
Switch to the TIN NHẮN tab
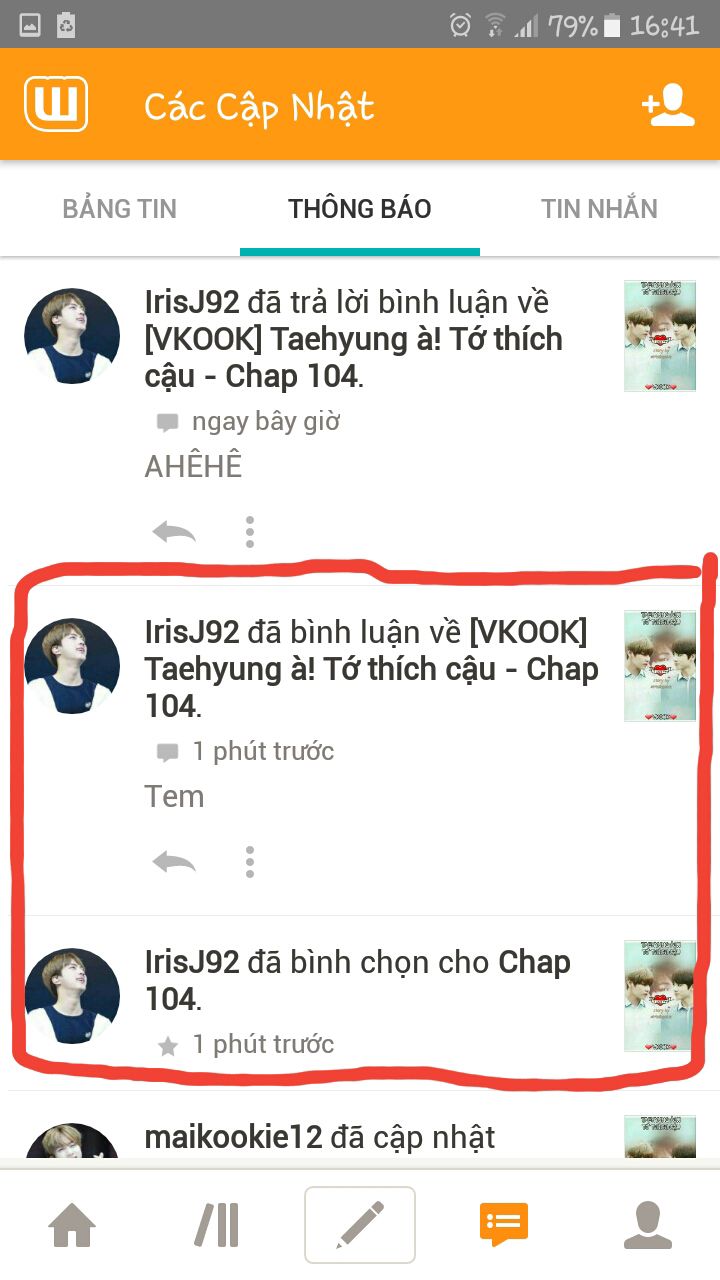[599, 209]
